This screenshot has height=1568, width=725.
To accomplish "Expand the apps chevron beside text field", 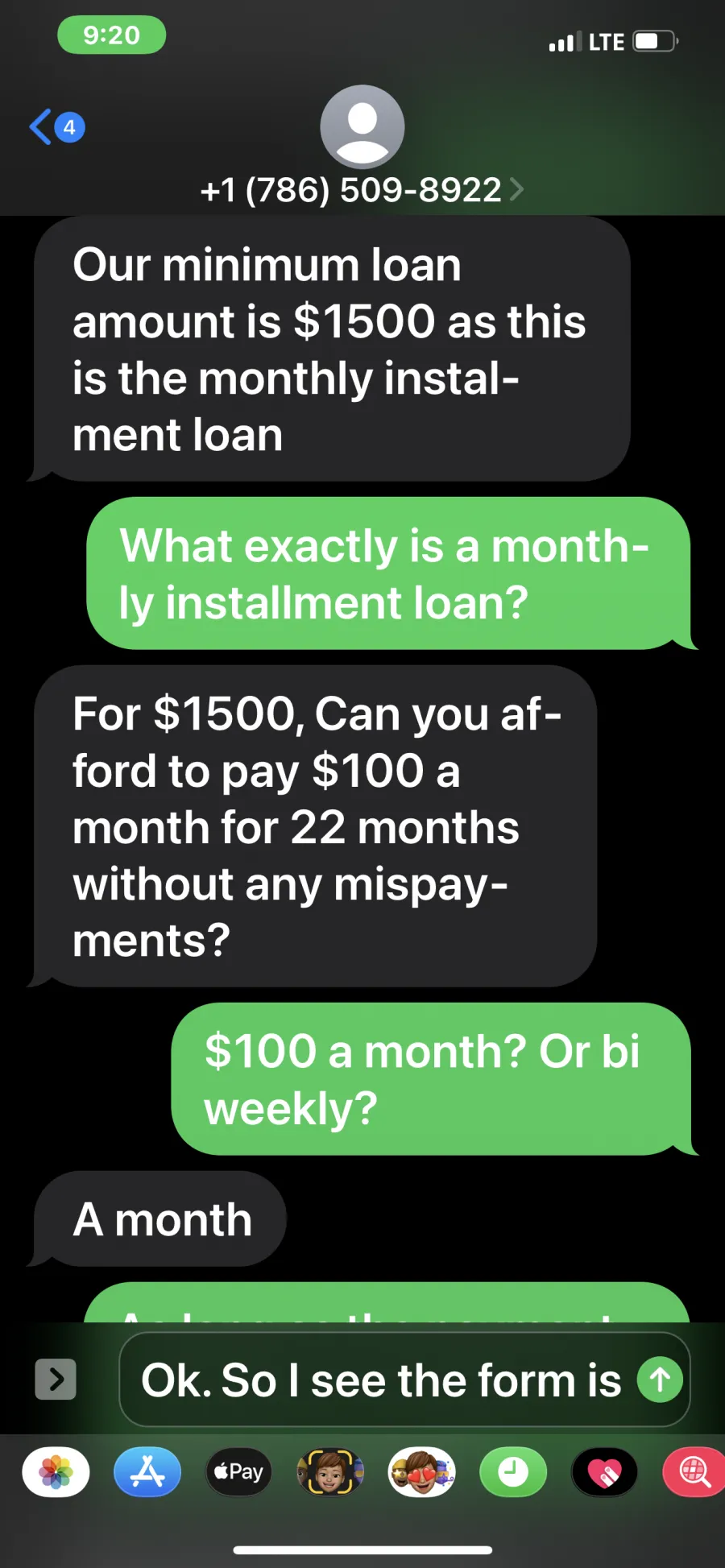I will (56, 1380).
